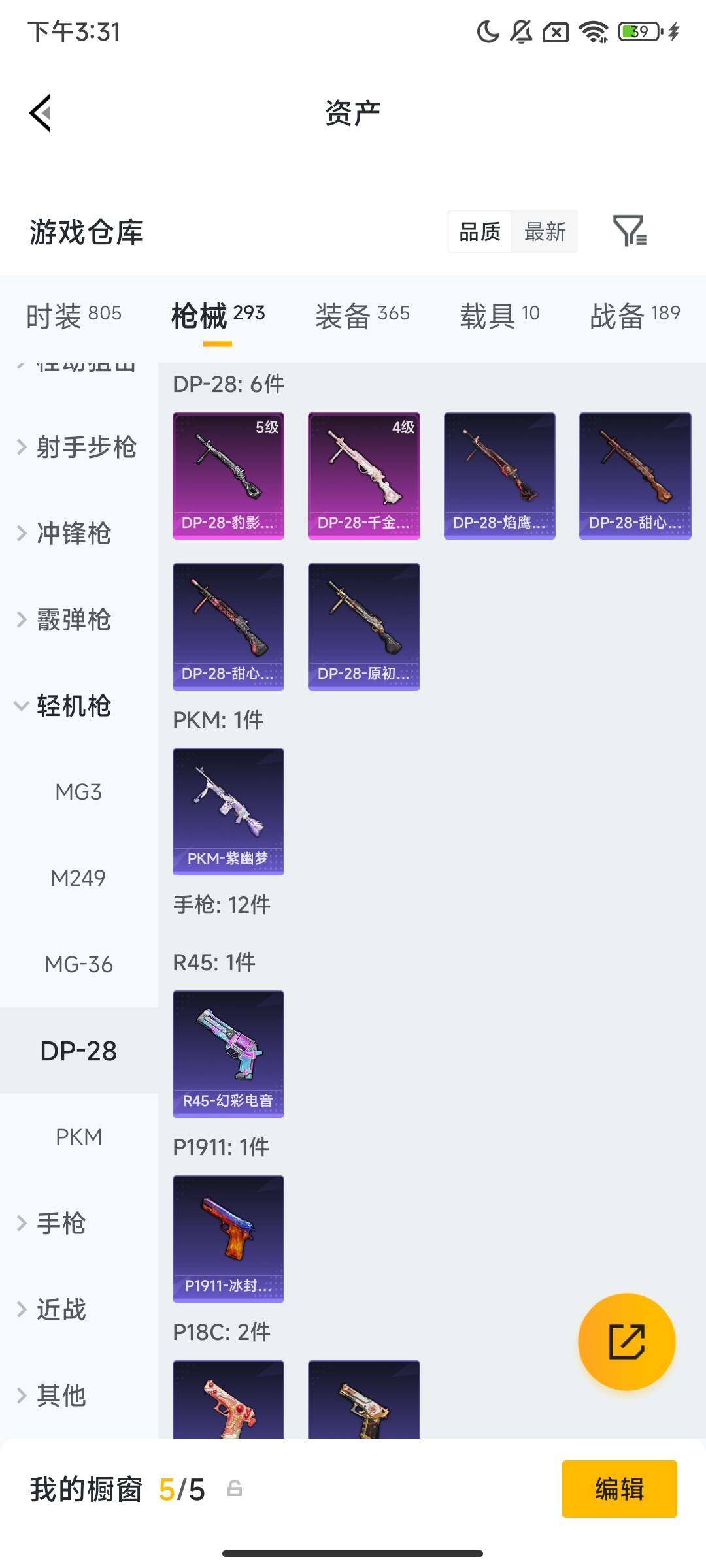The width and height of the screenshot is (706, 1568).
Task: Go back using the top-left arrow
Action: coord(41,113)
